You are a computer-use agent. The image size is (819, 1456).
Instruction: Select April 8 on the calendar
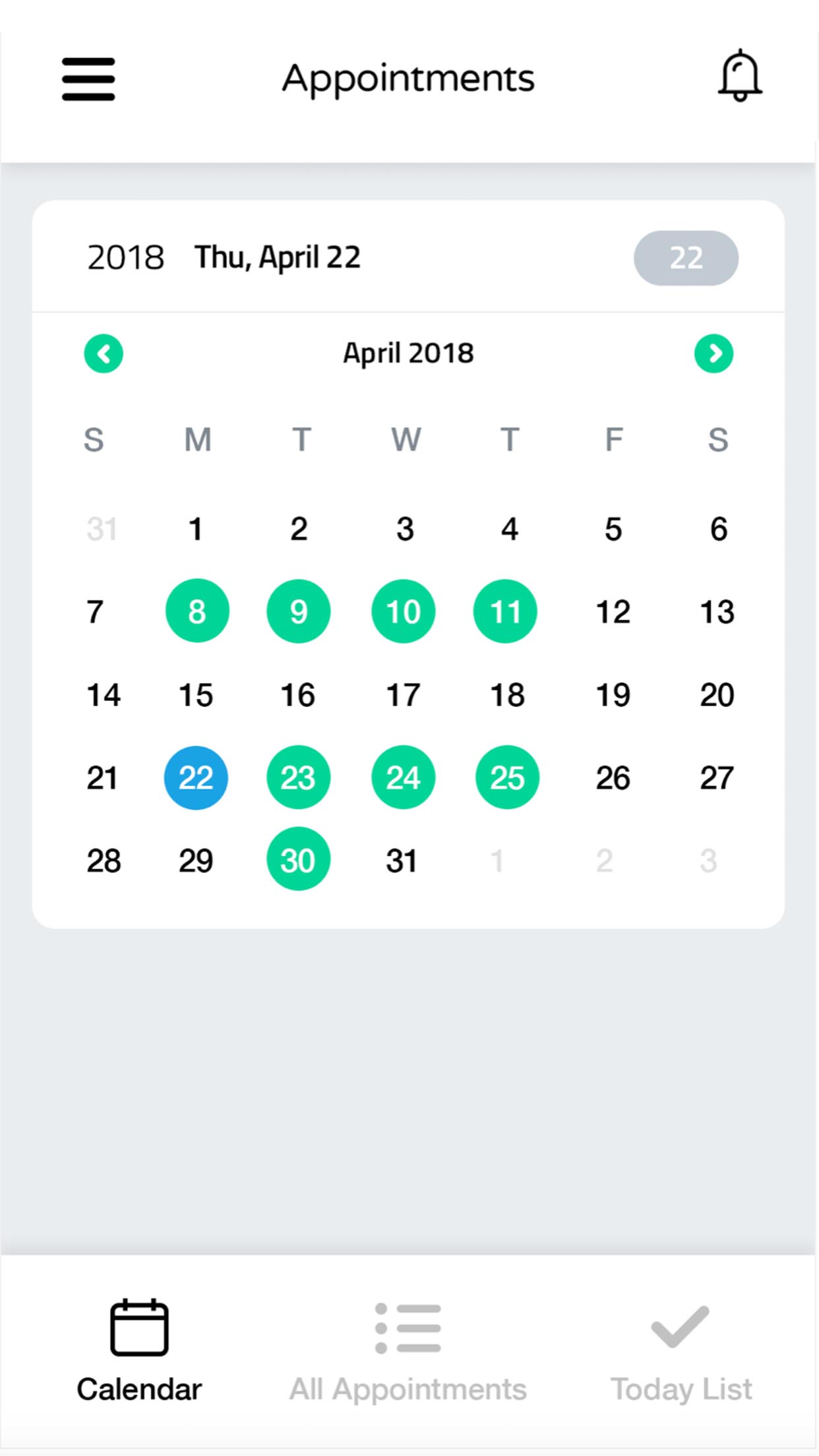pos(197,611)
